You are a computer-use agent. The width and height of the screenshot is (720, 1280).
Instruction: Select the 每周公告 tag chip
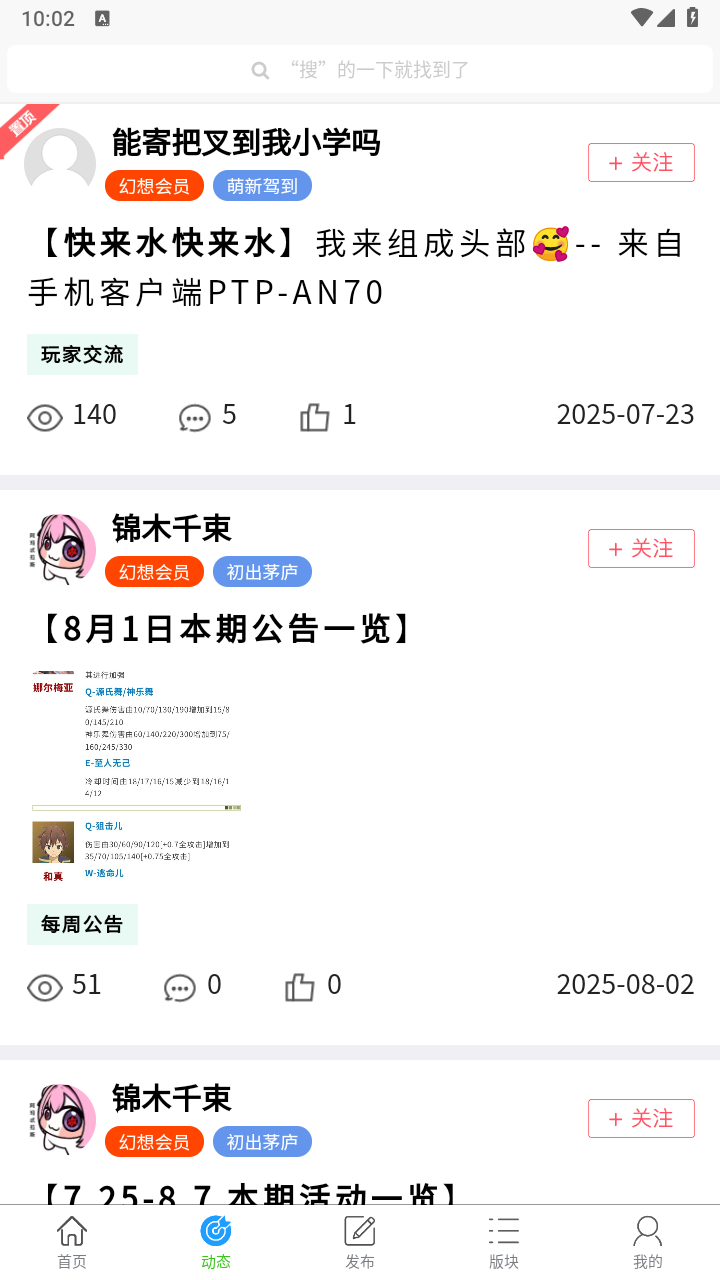click(x=82, y=924)
